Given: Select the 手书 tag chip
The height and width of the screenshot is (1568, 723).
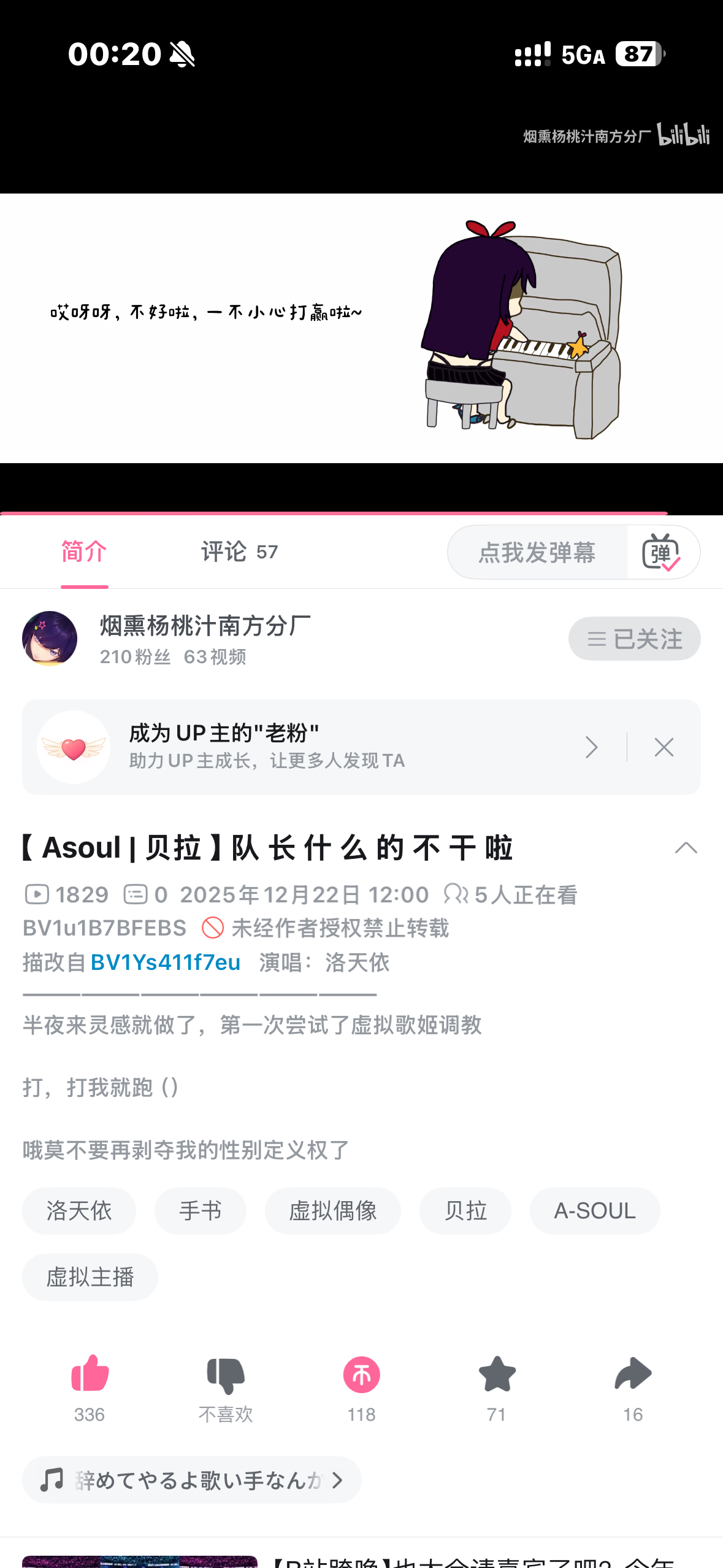Looking at the screenshot, I should pyautogui.click(x=200, y=1211).
